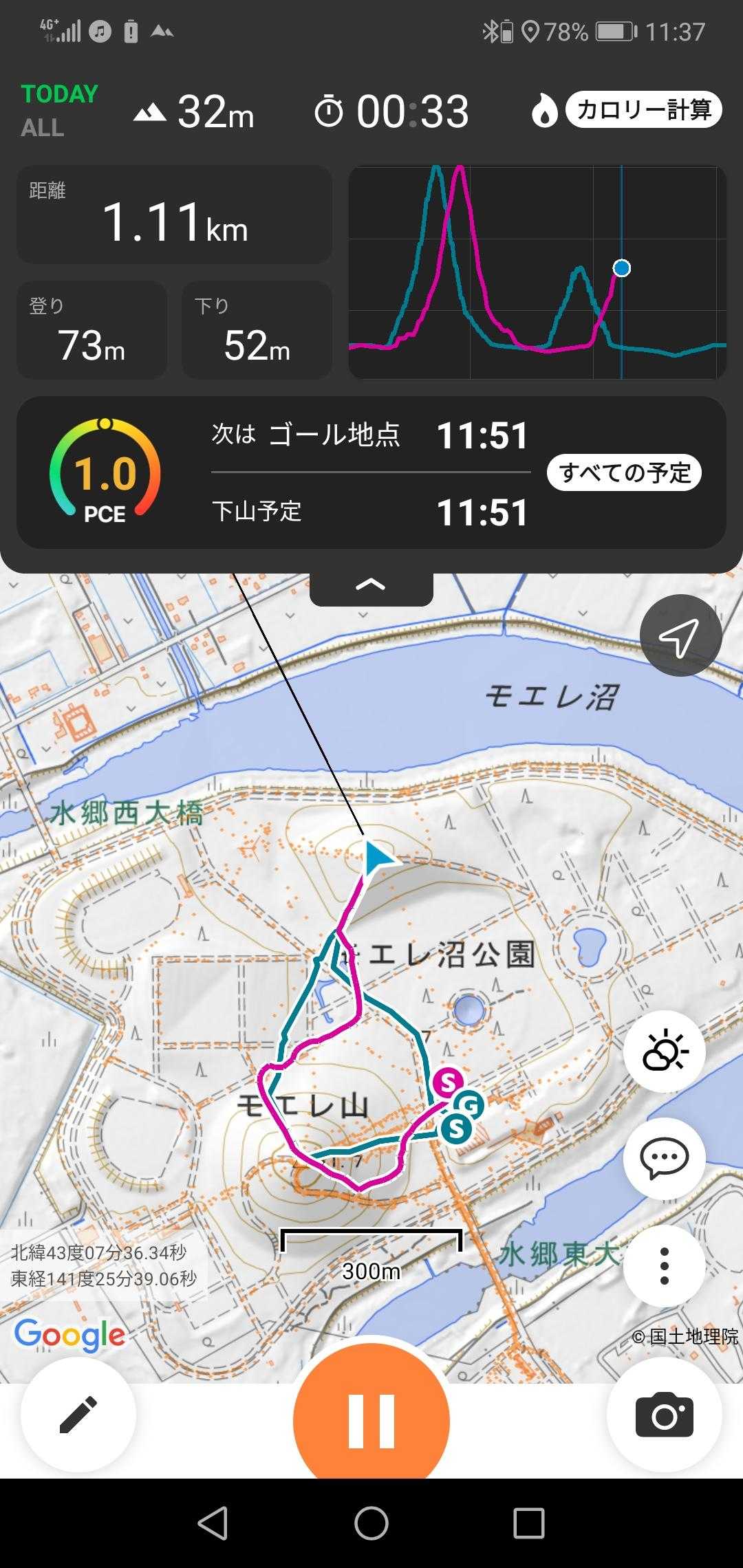This screenshot has height=1568, width=743.
Task: Open the camera to take a photo
Action: tap(665, 1415)
